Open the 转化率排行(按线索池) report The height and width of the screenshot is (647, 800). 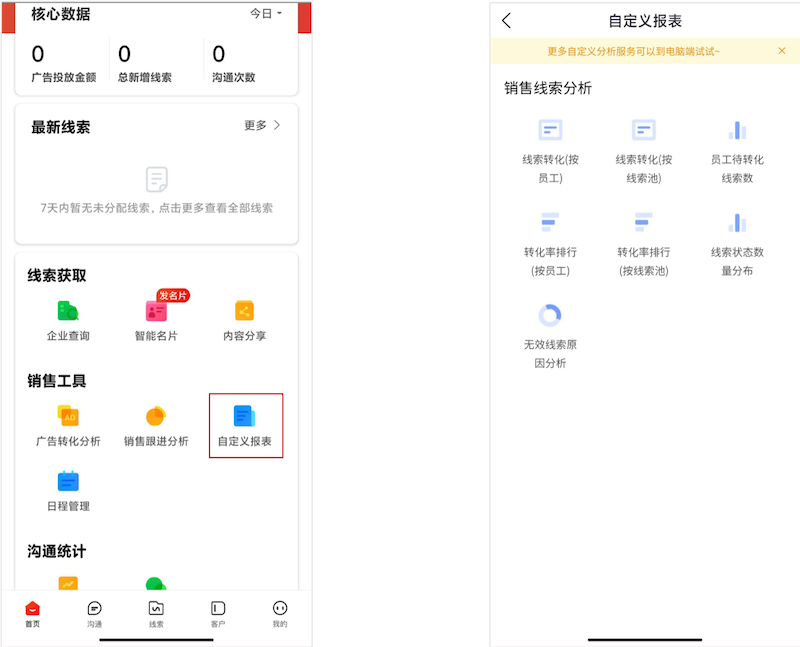tap(643, 243)
